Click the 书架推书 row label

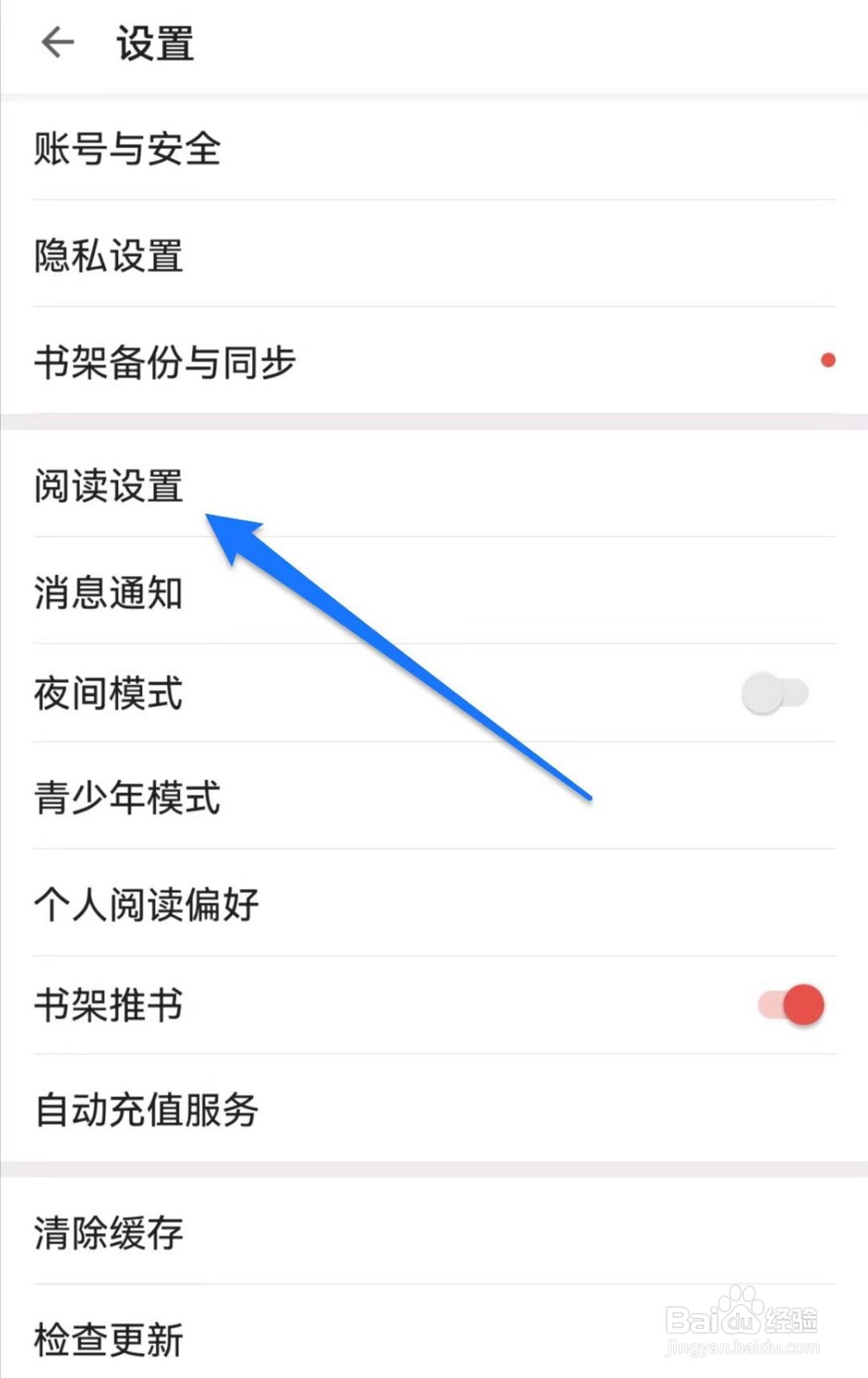108,1006
